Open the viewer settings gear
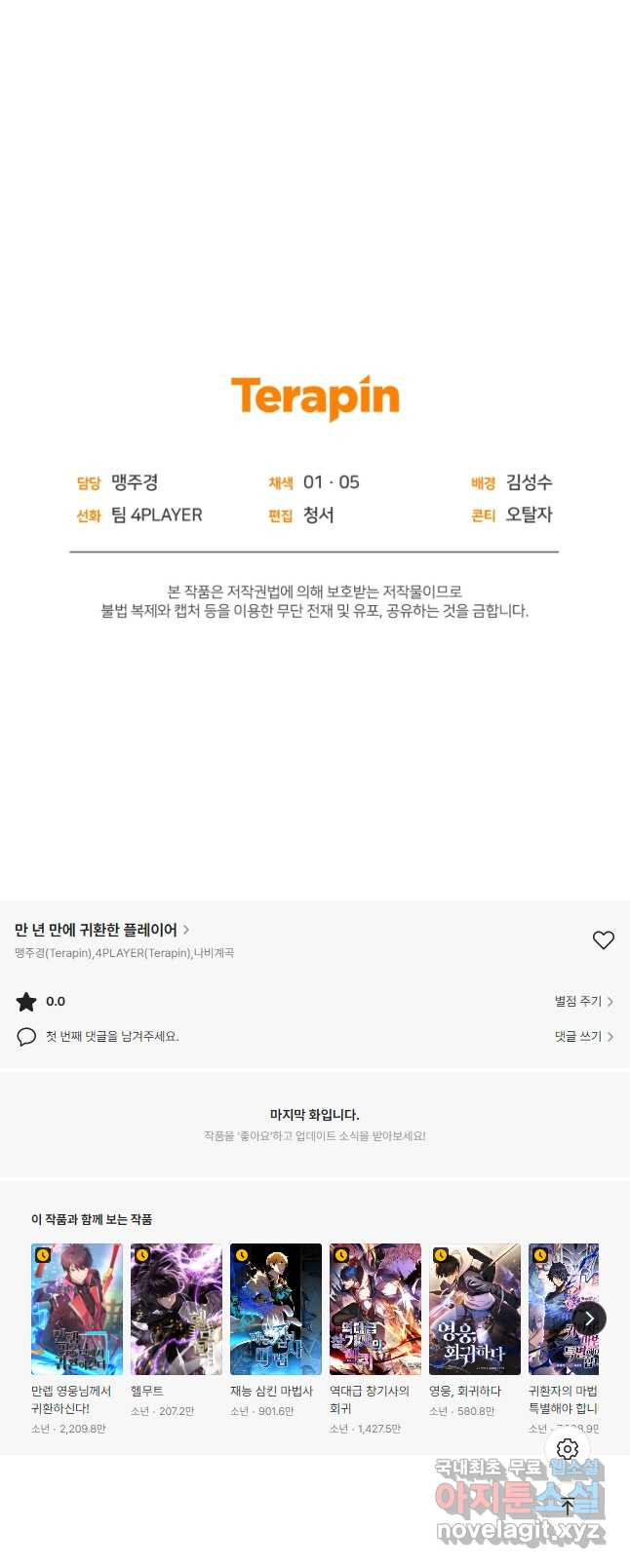This screenshot has width=630, height=1568. 568,1449
